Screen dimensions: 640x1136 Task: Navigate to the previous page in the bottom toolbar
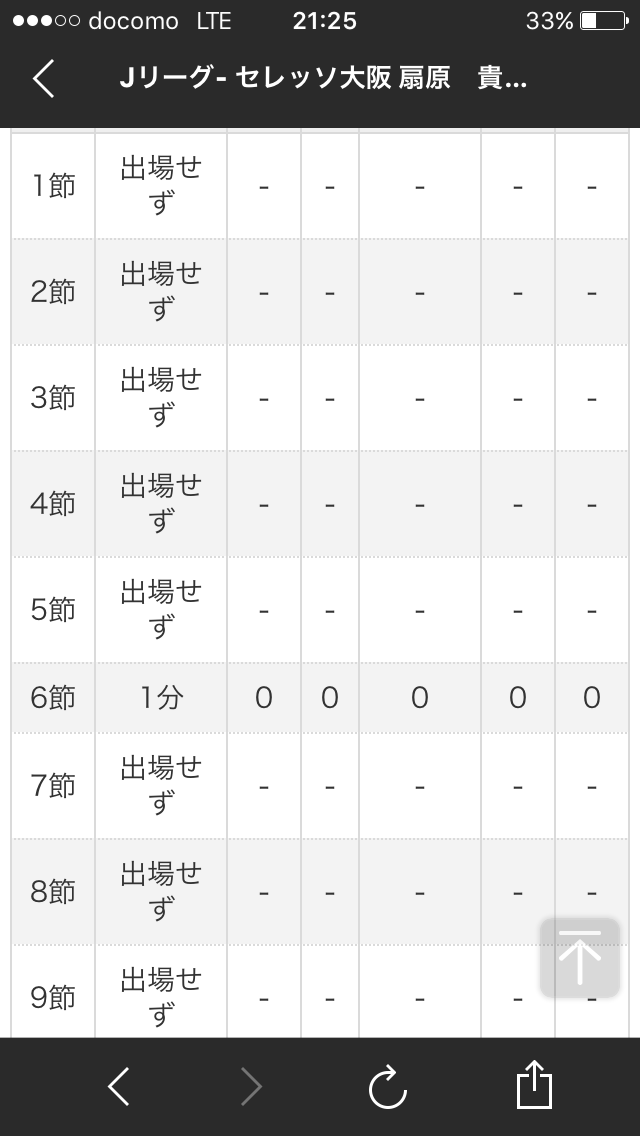(x=119, y=1086)
